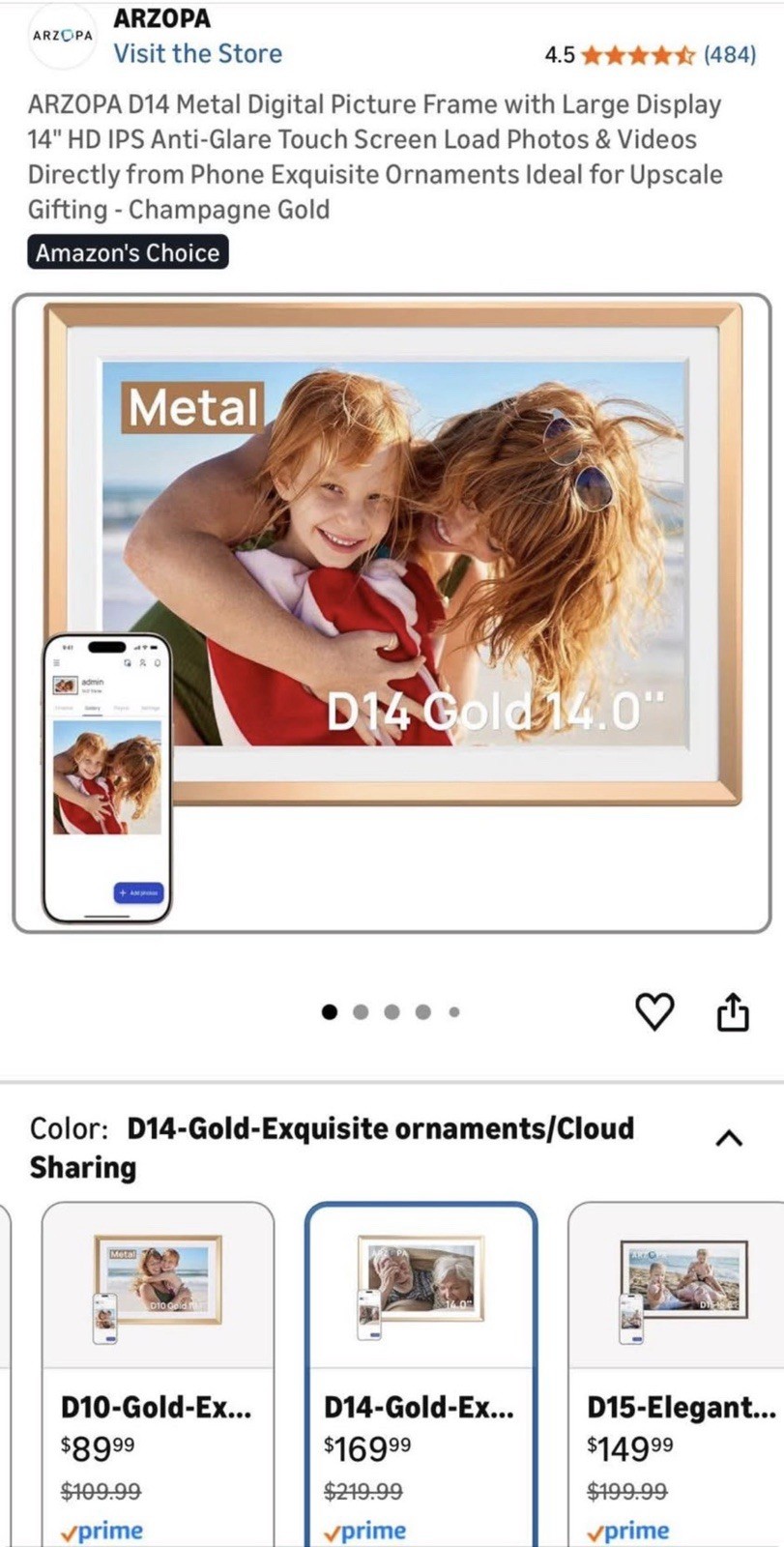
Task: Collapse the Color options section
Action: coord(728,1138)
